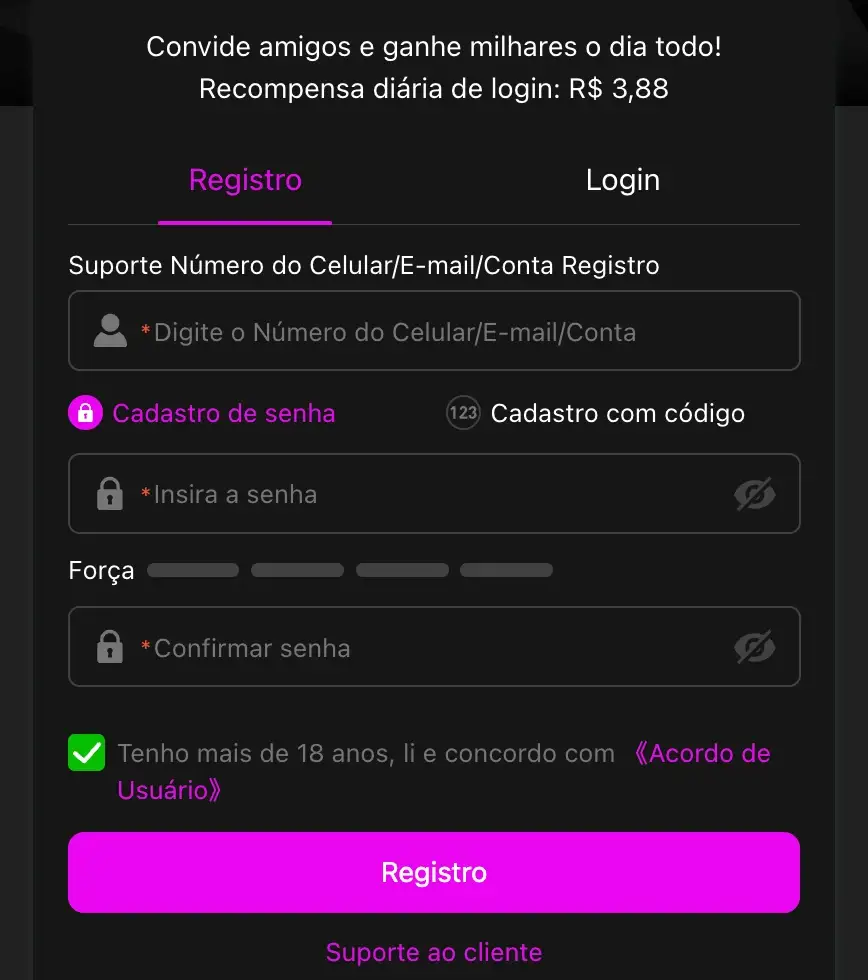The height and width of the screenshot is (980, 868).
Task: Click the phone/email input field
Action: pos(433,331)
